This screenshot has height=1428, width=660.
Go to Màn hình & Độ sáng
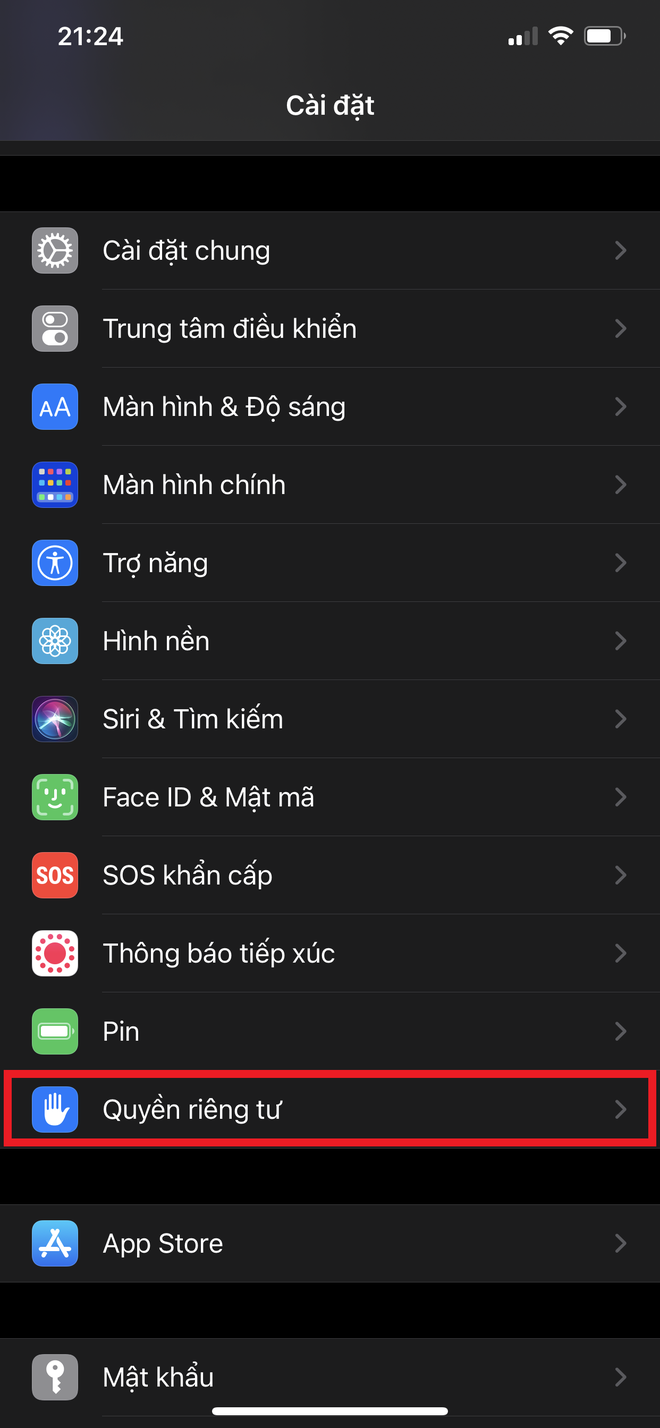point(330,406)
